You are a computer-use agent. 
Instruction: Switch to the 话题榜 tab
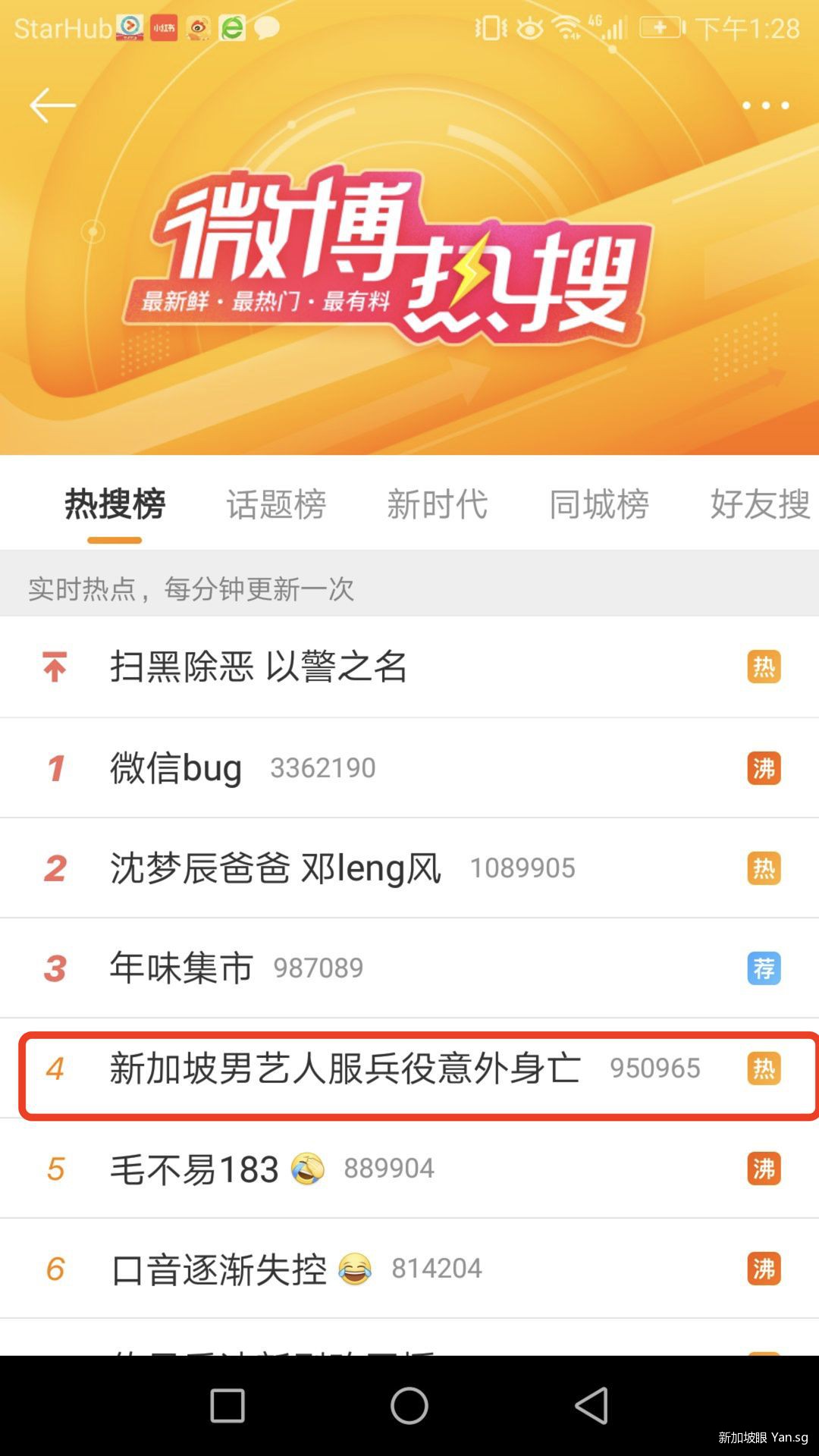coord(276,504)
